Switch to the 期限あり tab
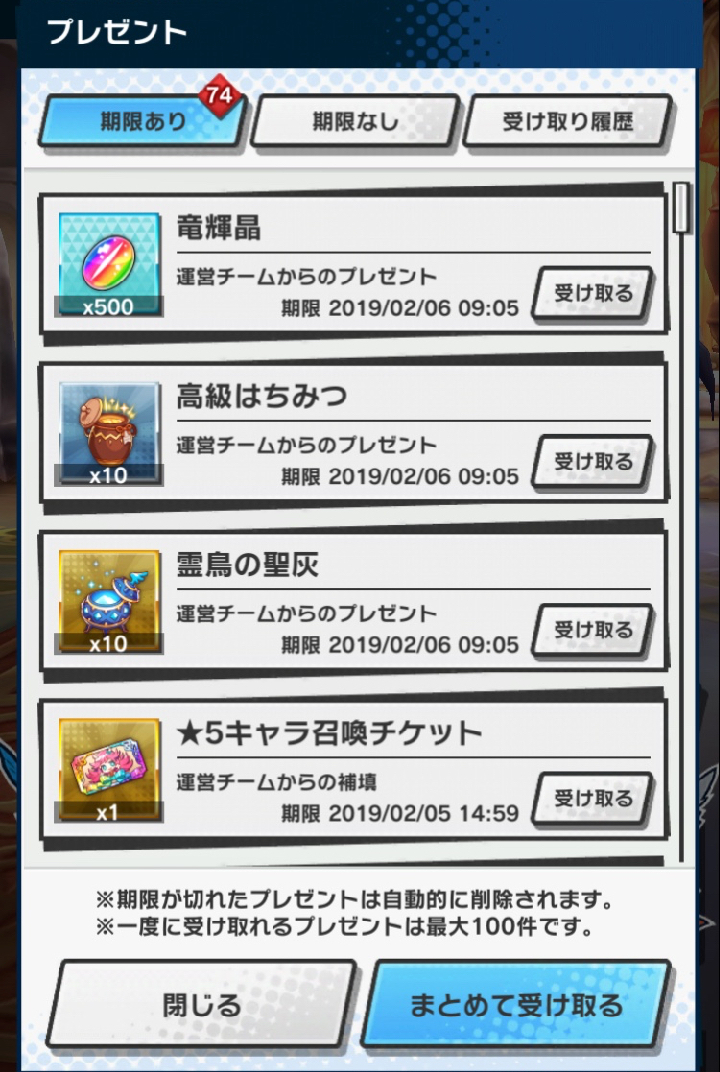Image resolution: width=720 pixels, height=1072 pixels. (142, 123)
